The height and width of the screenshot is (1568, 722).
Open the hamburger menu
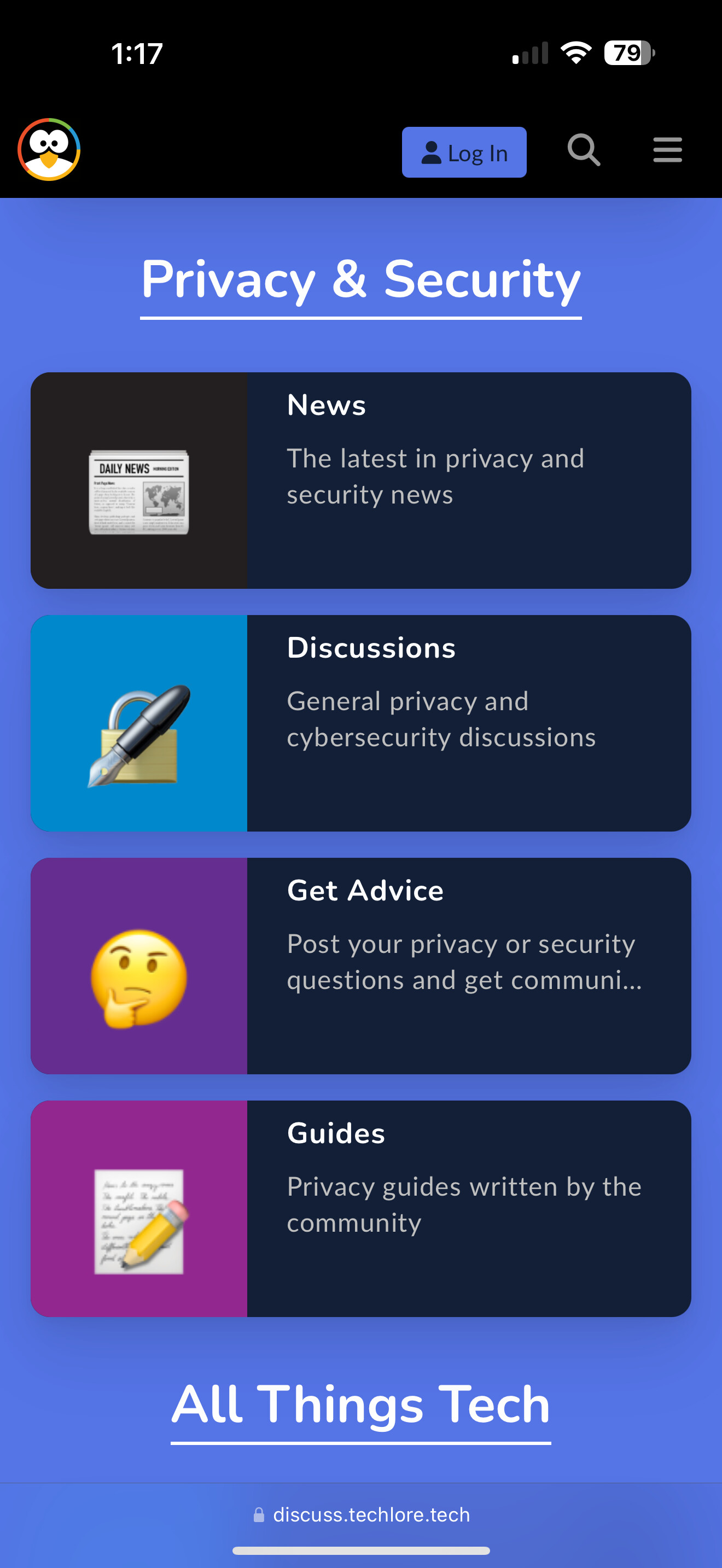[667, 150]
